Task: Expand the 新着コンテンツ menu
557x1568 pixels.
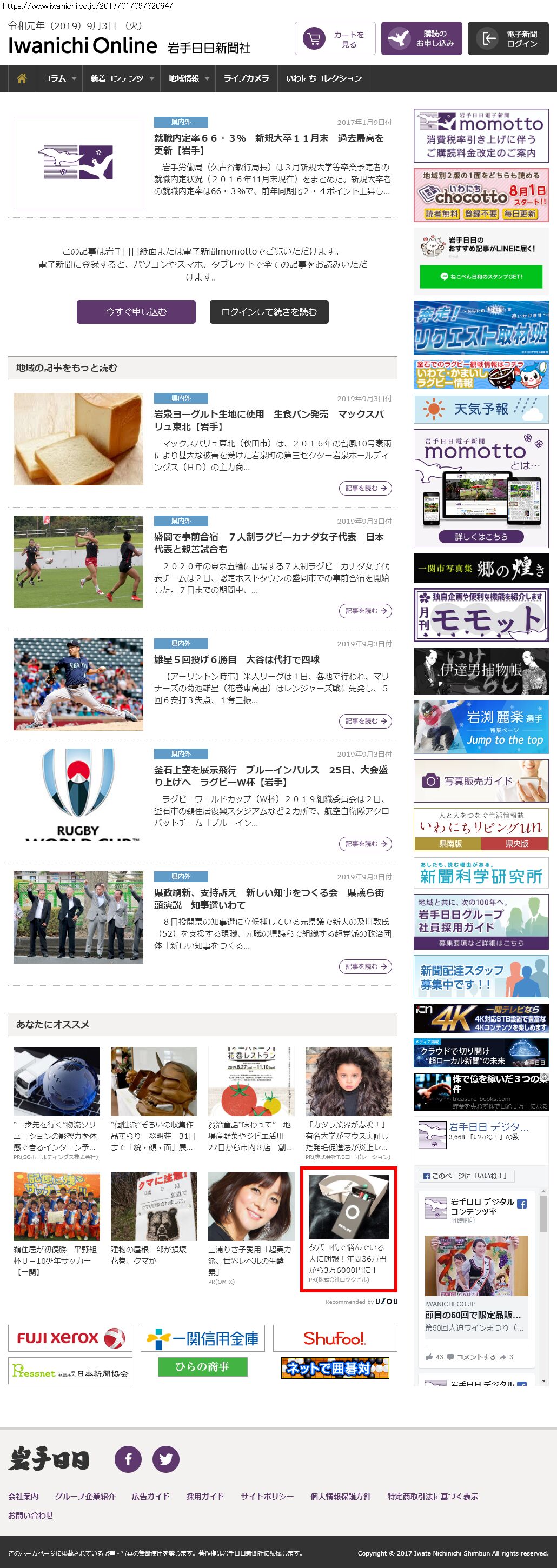Action: [122, 78]
